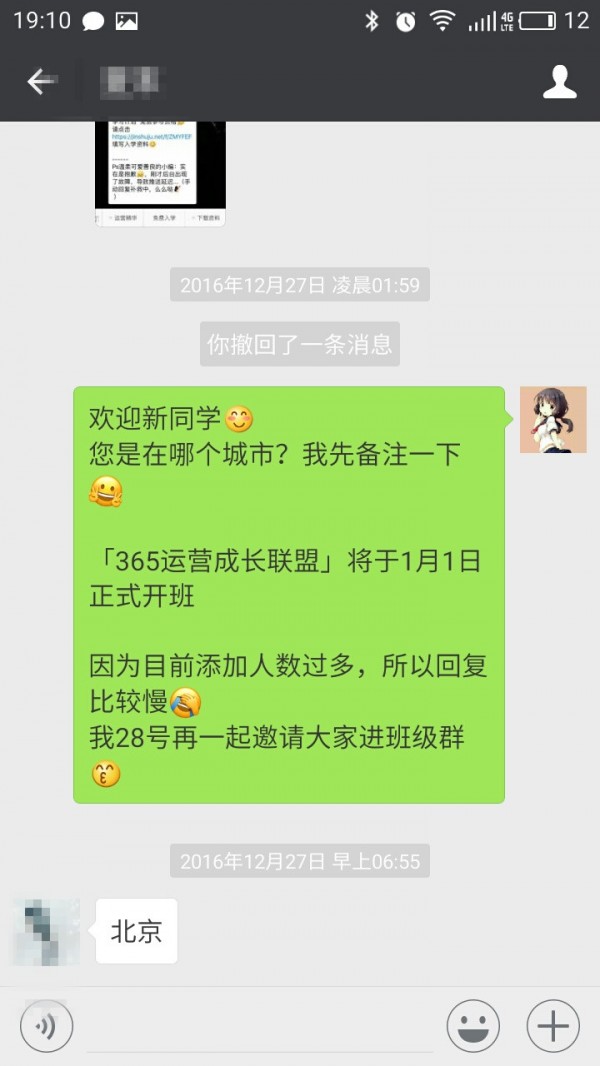Viewport: 600px width, 1066px height.
Task: Open the shared screenshot image message
Action: click(x=160, y=173)
